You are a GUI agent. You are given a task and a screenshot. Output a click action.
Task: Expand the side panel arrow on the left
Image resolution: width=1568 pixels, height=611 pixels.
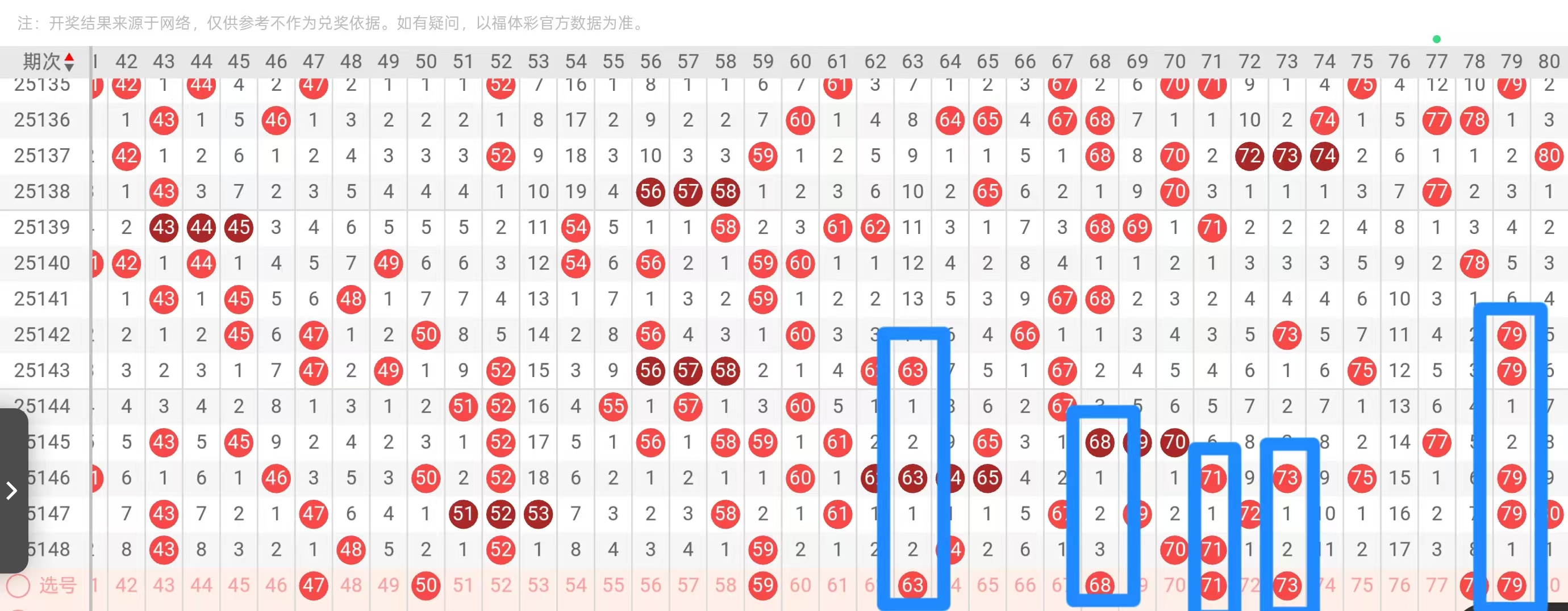11,490
